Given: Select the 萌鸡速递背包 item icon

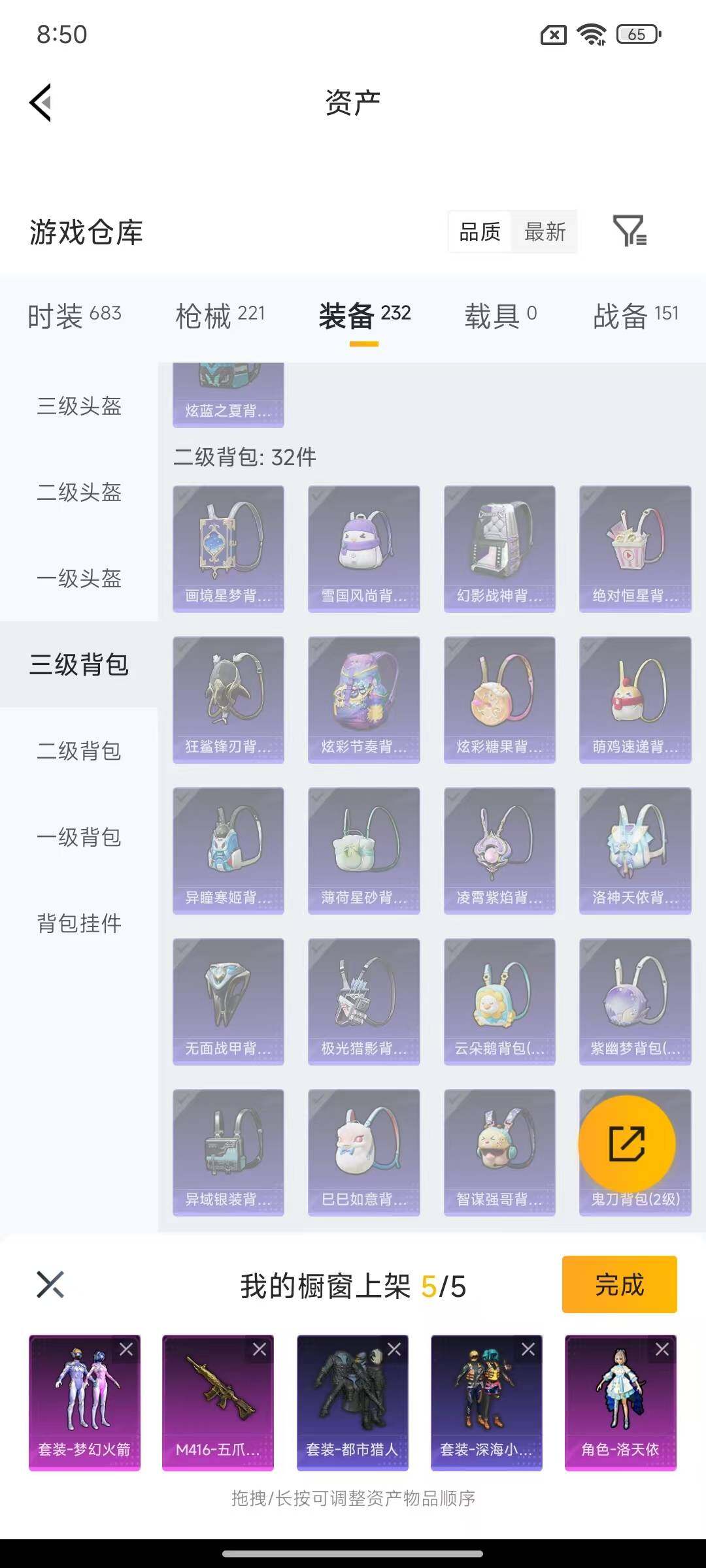Looking at the screenshot, I should click(635, 698).
